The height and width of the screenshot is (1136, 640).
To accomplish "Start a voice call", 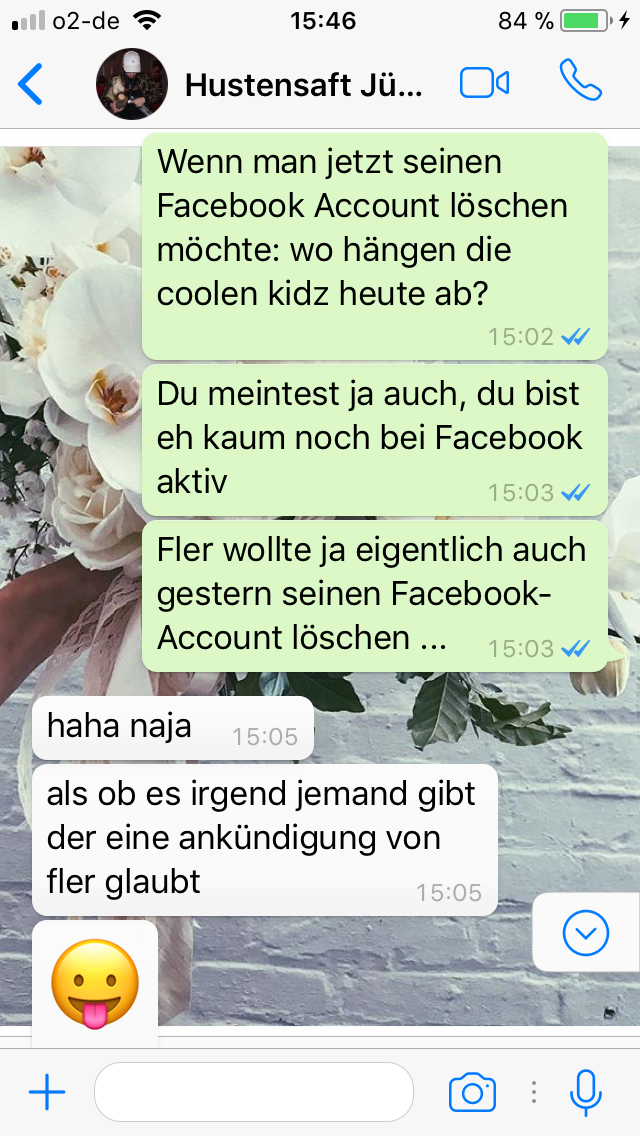I will 580,82.
